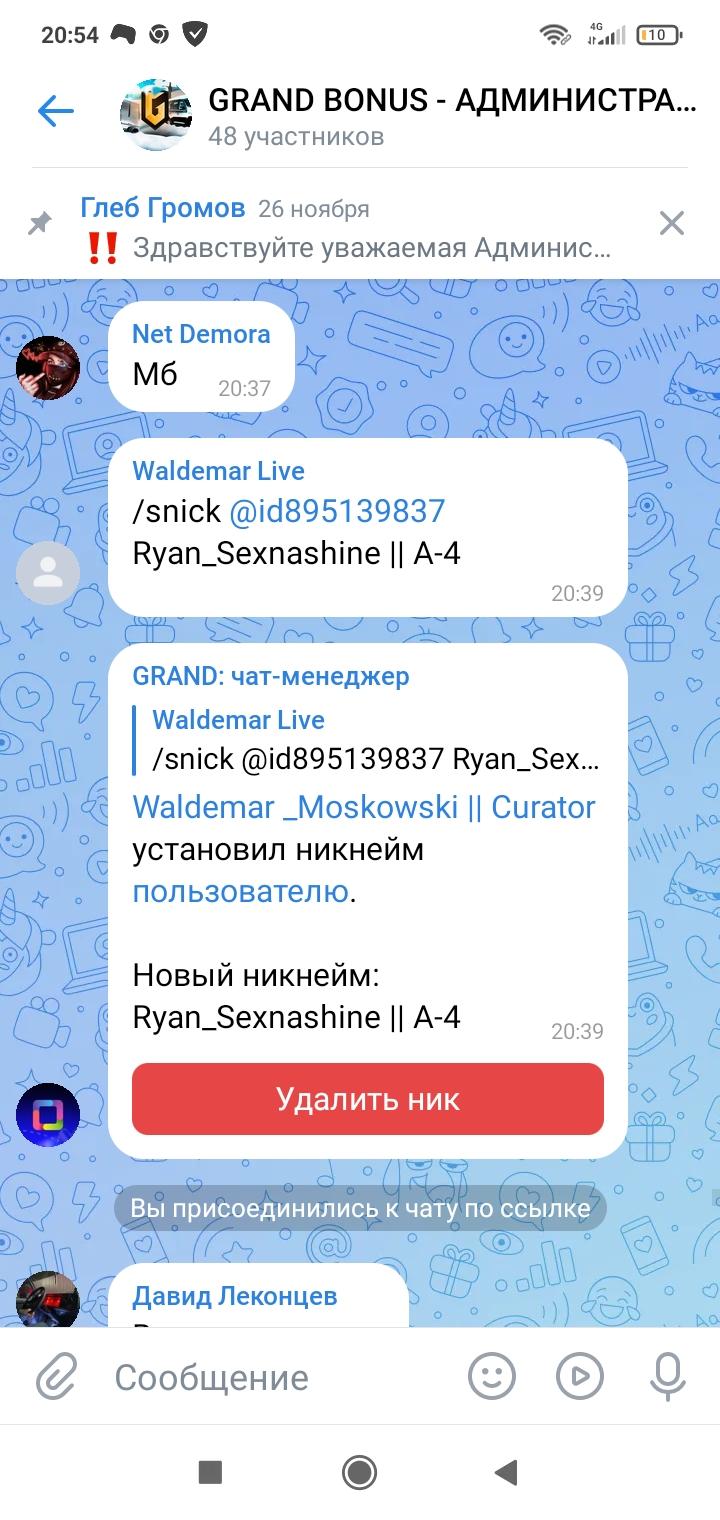
Task: Tap the Удалить ник button
Action: pyautogui.click(x=368, y=1099)
